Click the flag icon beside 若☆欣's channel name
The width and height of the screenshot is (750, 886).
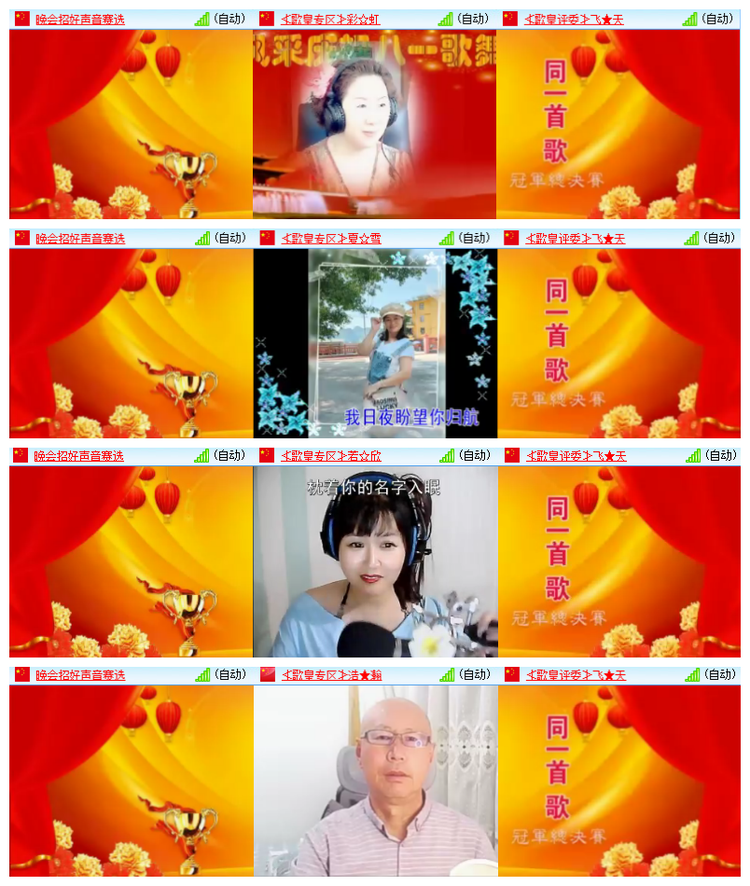point(268,455)
